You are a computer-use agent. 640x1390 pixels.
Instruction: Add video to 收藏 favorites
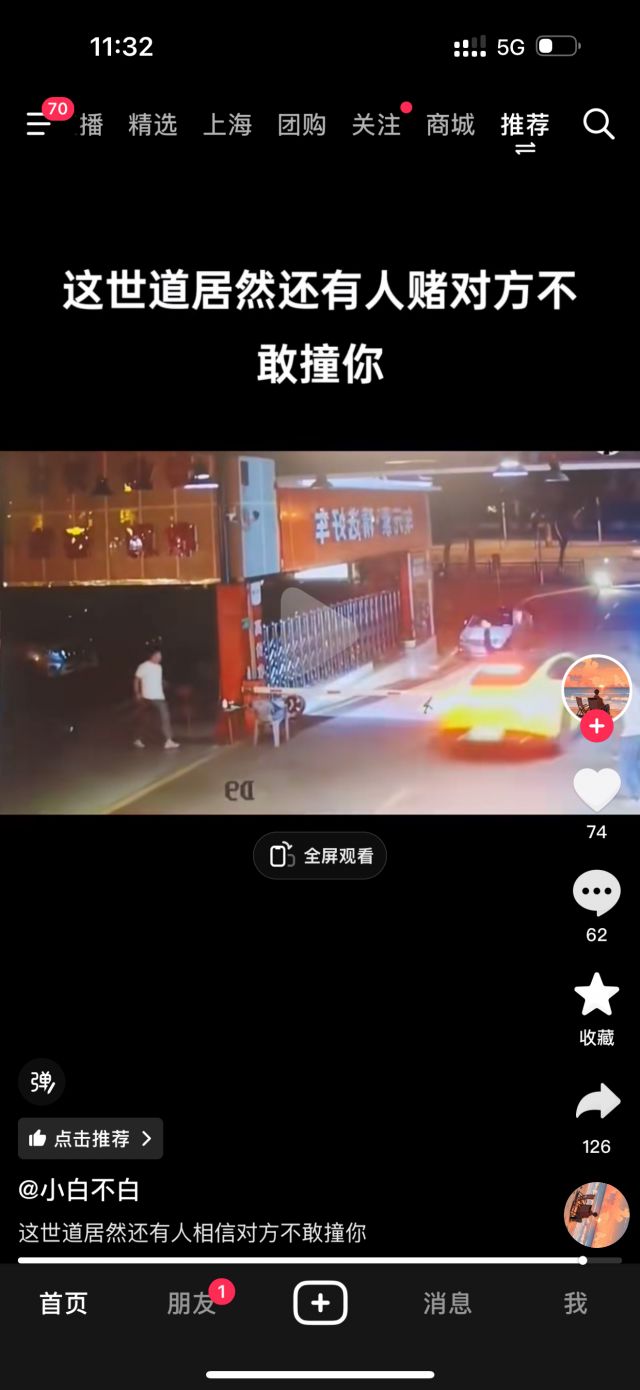(x=597, y=996)
